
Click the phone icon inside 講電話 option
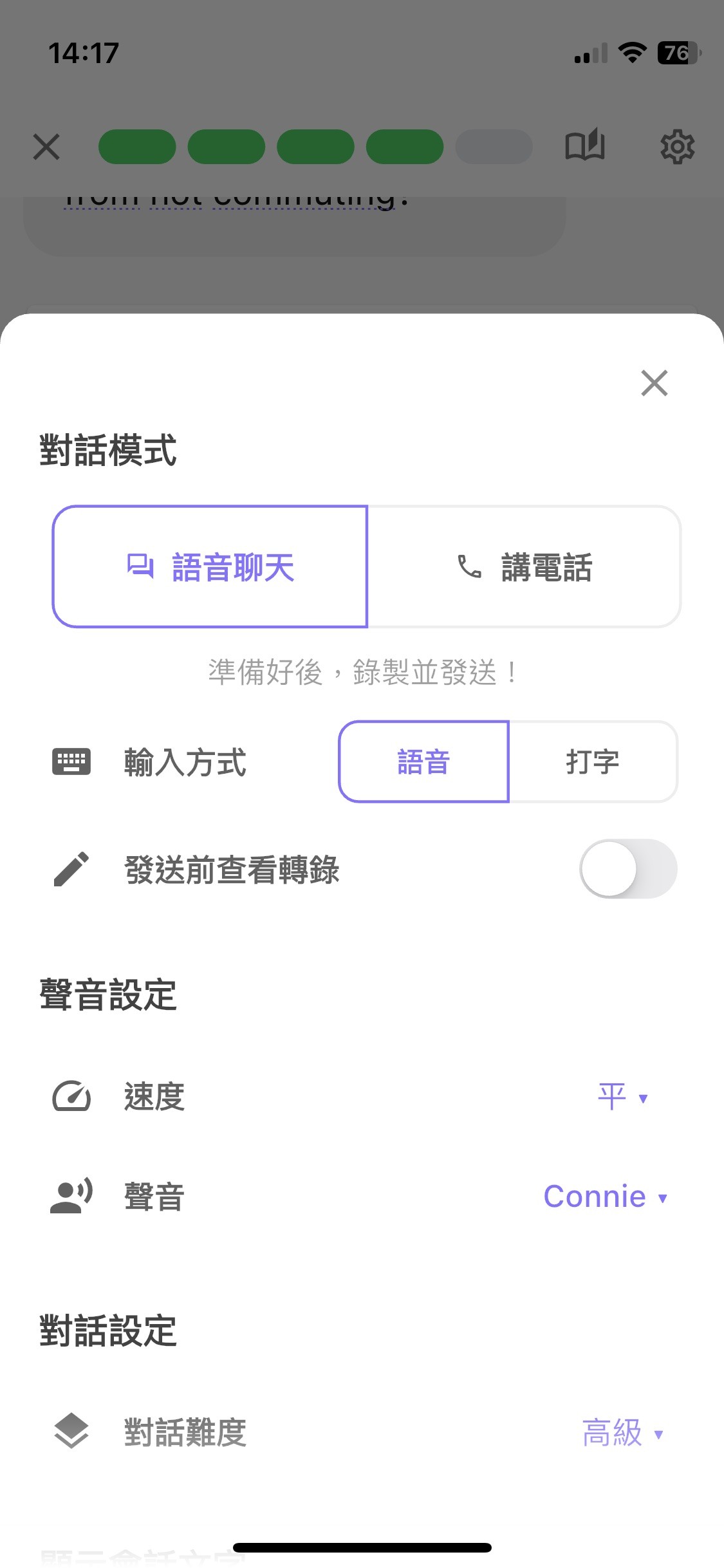469,566
